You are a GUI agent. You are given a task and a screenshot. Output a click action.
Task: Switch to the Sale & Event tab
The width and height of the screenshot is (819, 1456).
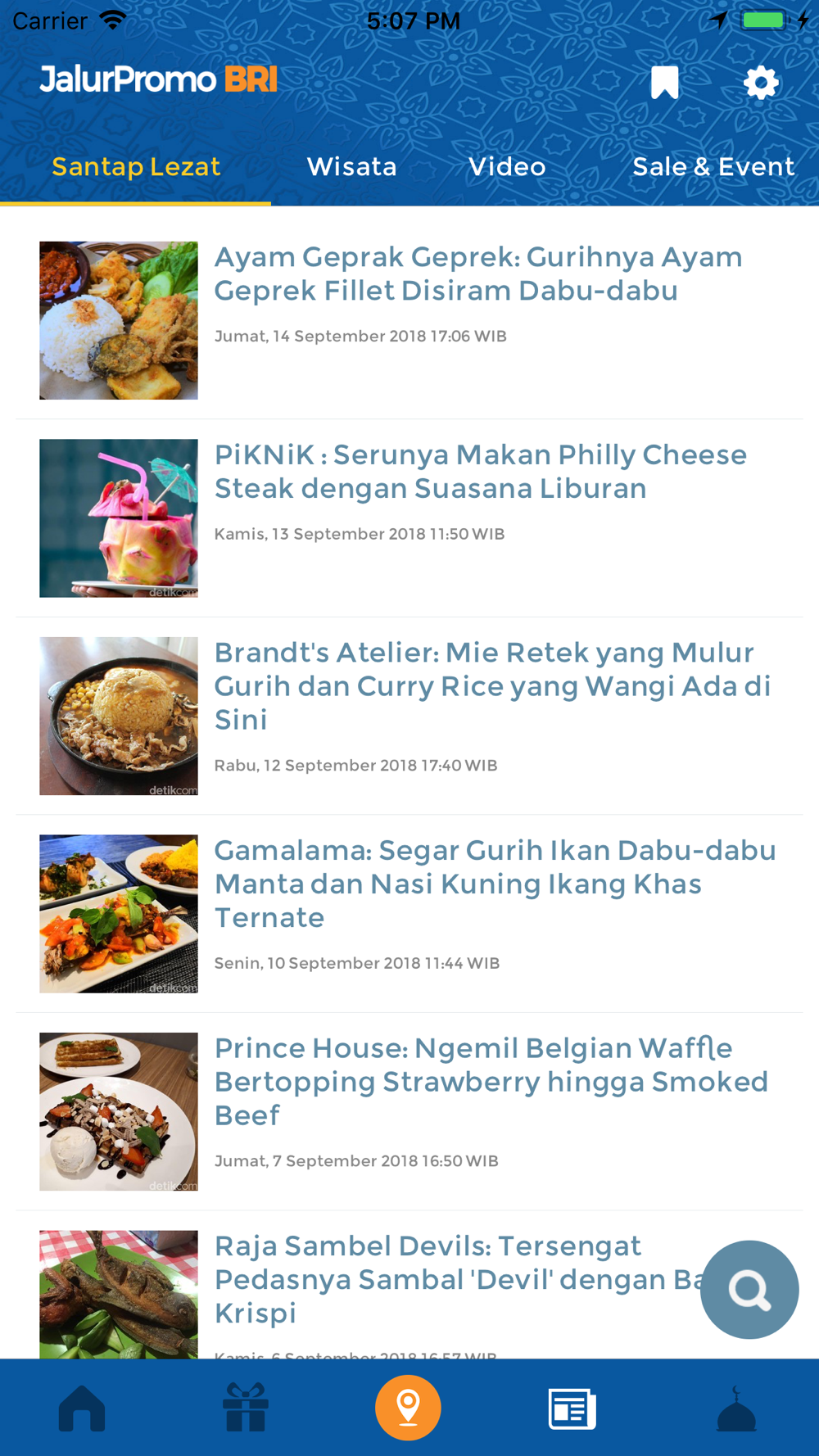click(x=713, y=167)
